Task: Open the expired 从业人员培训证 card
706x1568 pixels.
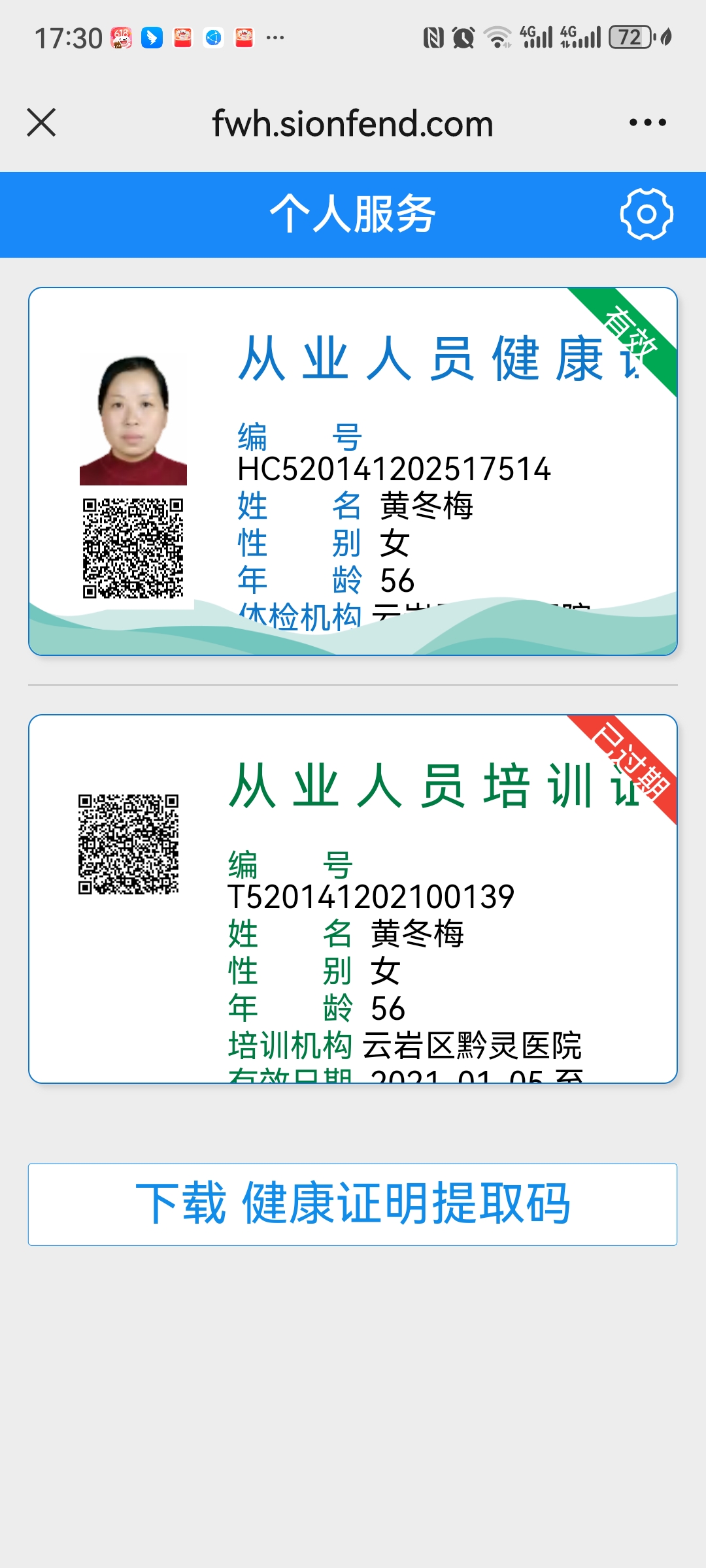Action: [x=353, y=898]
